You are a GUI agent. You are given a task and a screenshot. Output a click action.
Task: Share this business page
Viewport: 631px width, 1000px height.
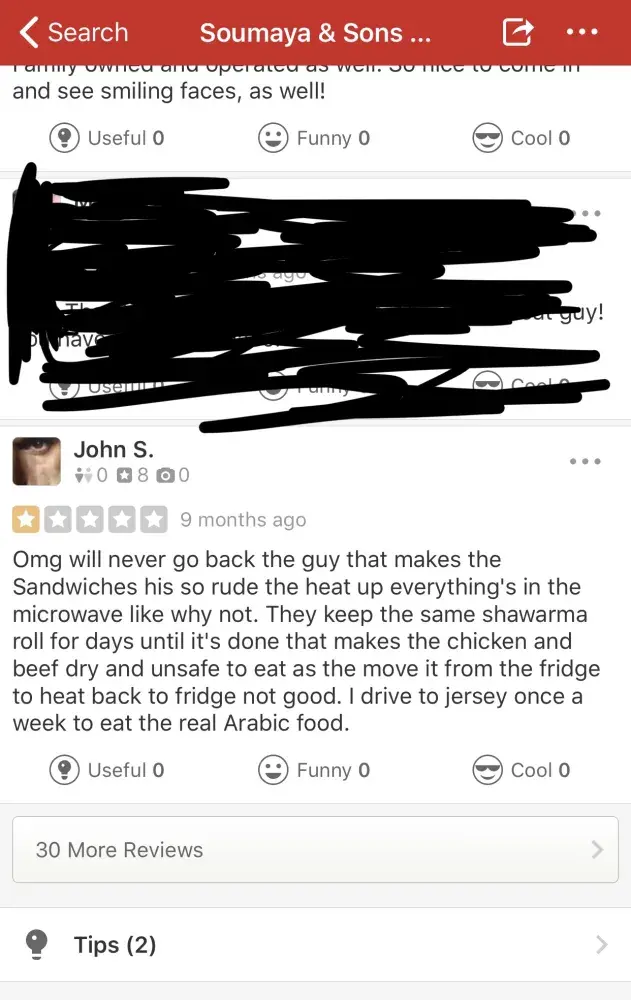tap(517, 32)
